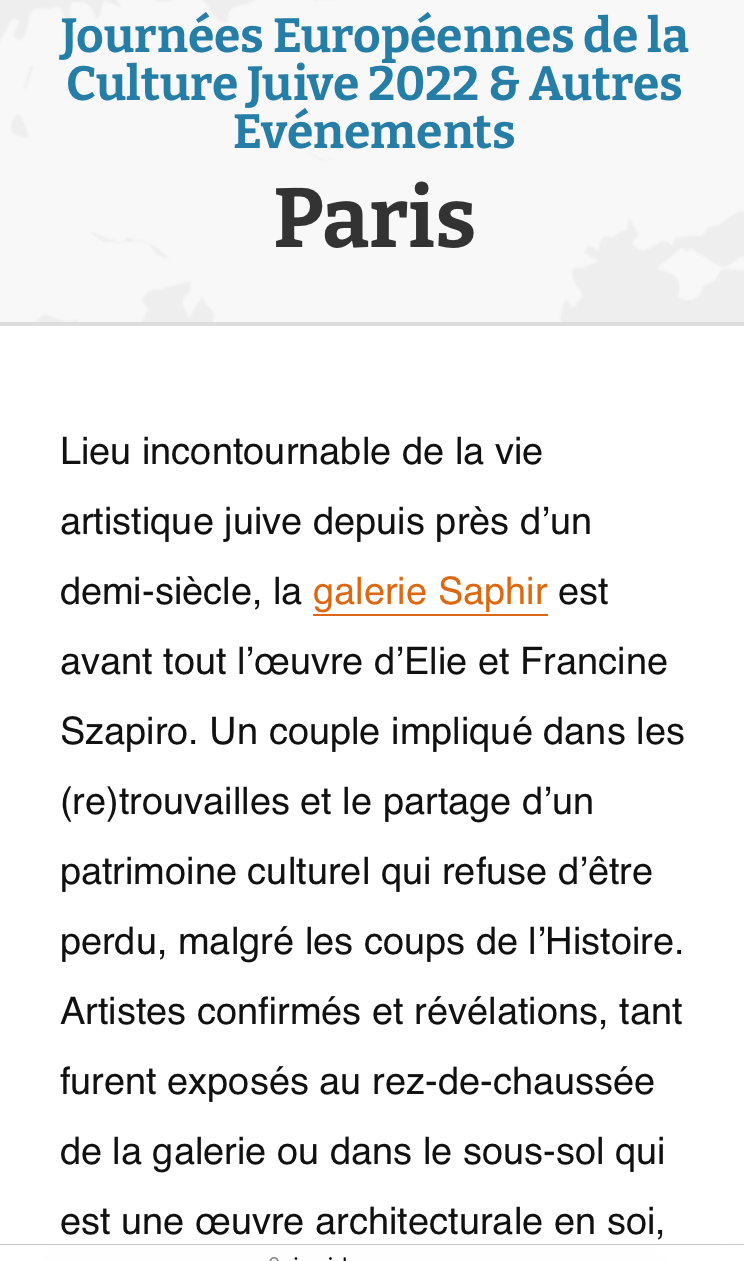Screen dimensions: 744x1261
Task: Open Journées Européennes de la Culture Juive heading link
Action: point(373,84)
